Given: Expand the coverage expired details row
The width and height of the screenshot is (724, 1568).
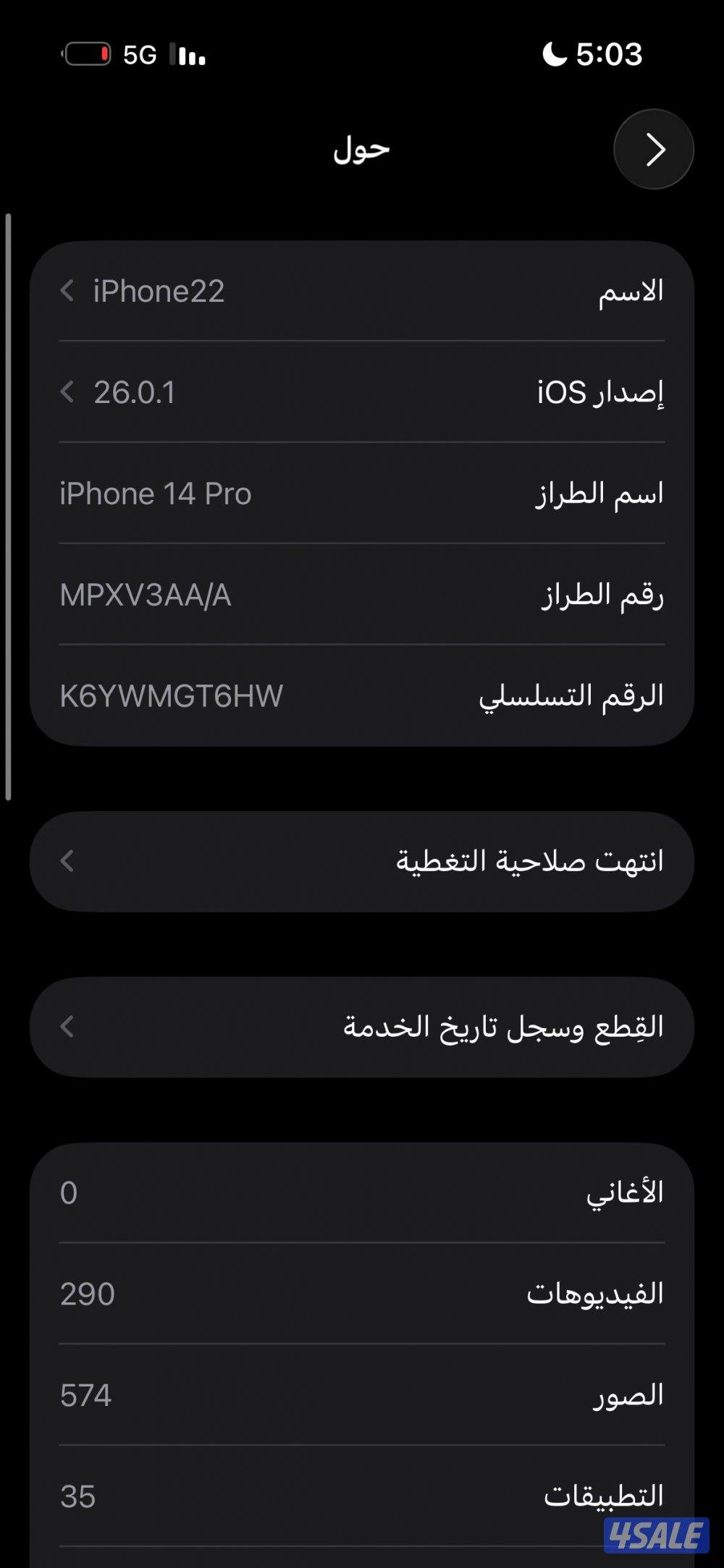Looking at the screenshot, I should (362, 861).
